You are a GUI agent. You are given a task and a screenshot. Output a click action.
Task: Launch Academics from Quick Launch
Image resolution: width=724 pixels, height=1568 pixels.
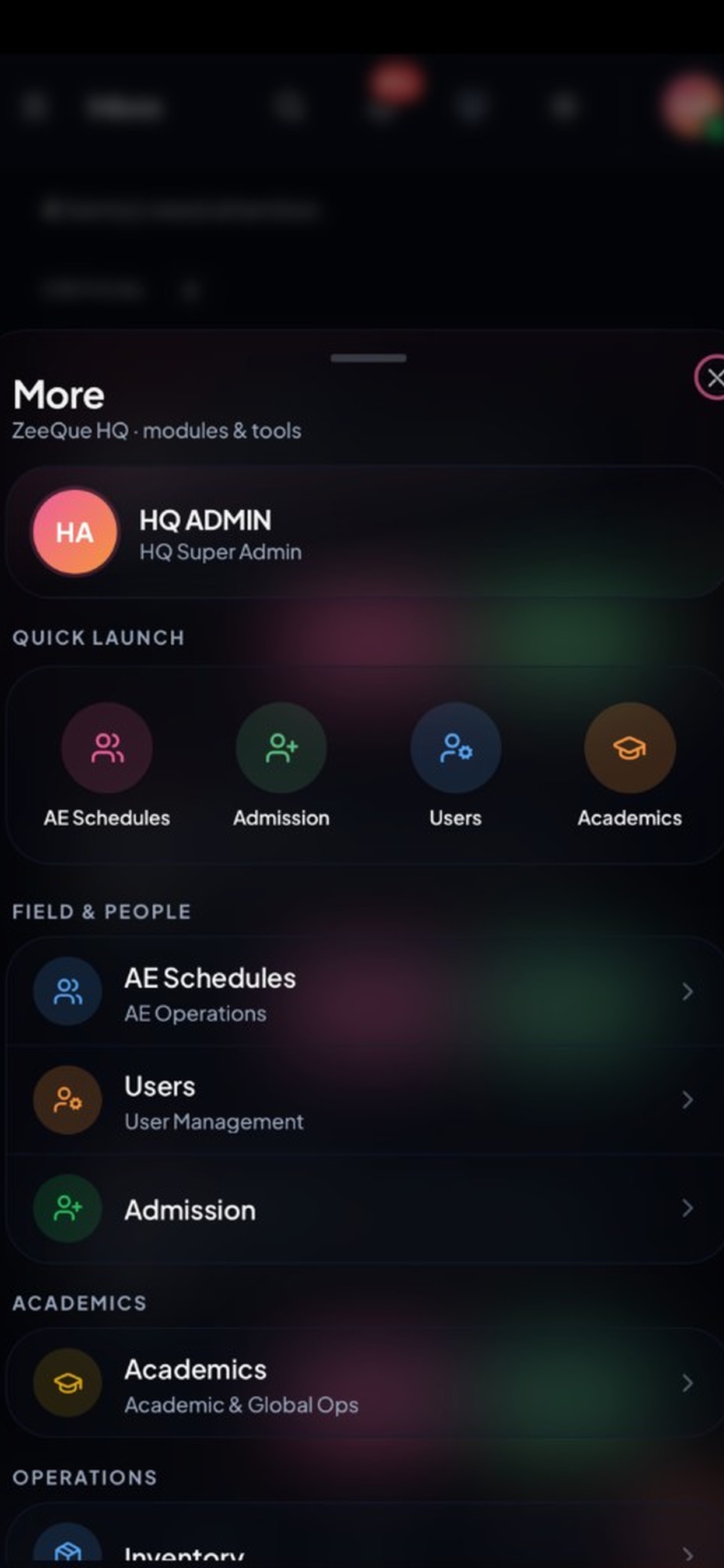point(630,765)
